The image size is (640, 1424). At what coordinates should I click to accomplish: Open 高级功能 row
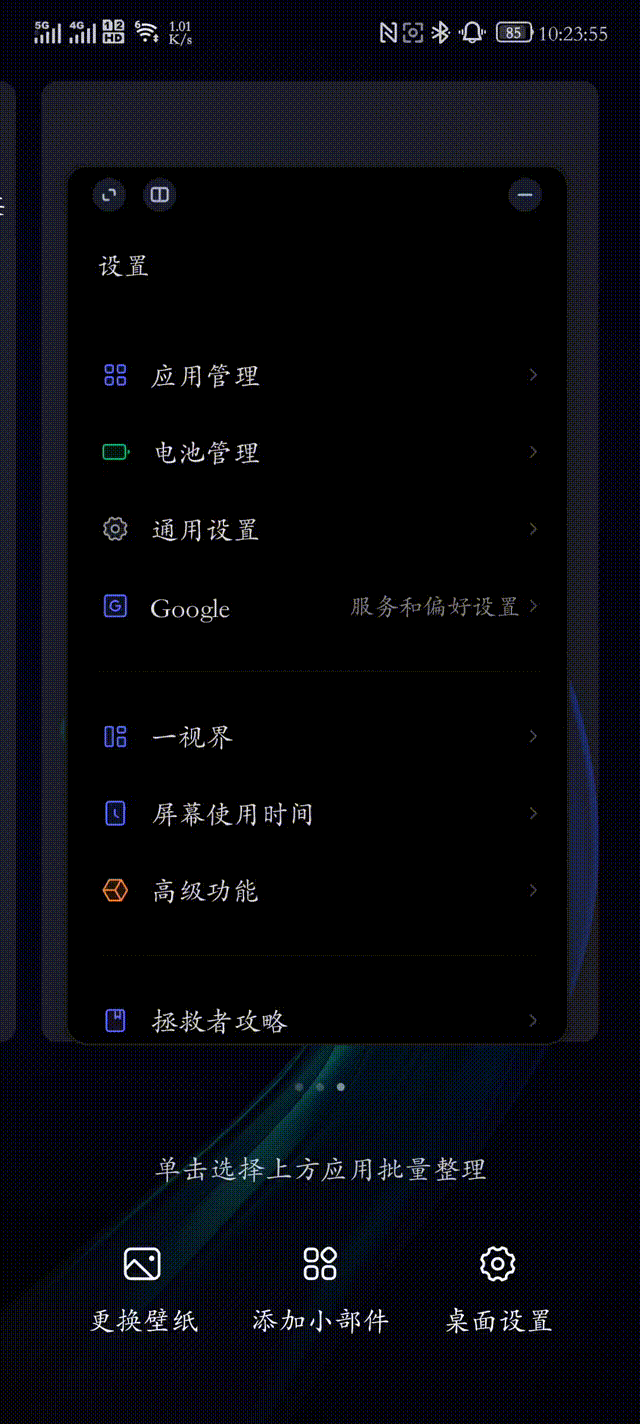coord(318,891)
